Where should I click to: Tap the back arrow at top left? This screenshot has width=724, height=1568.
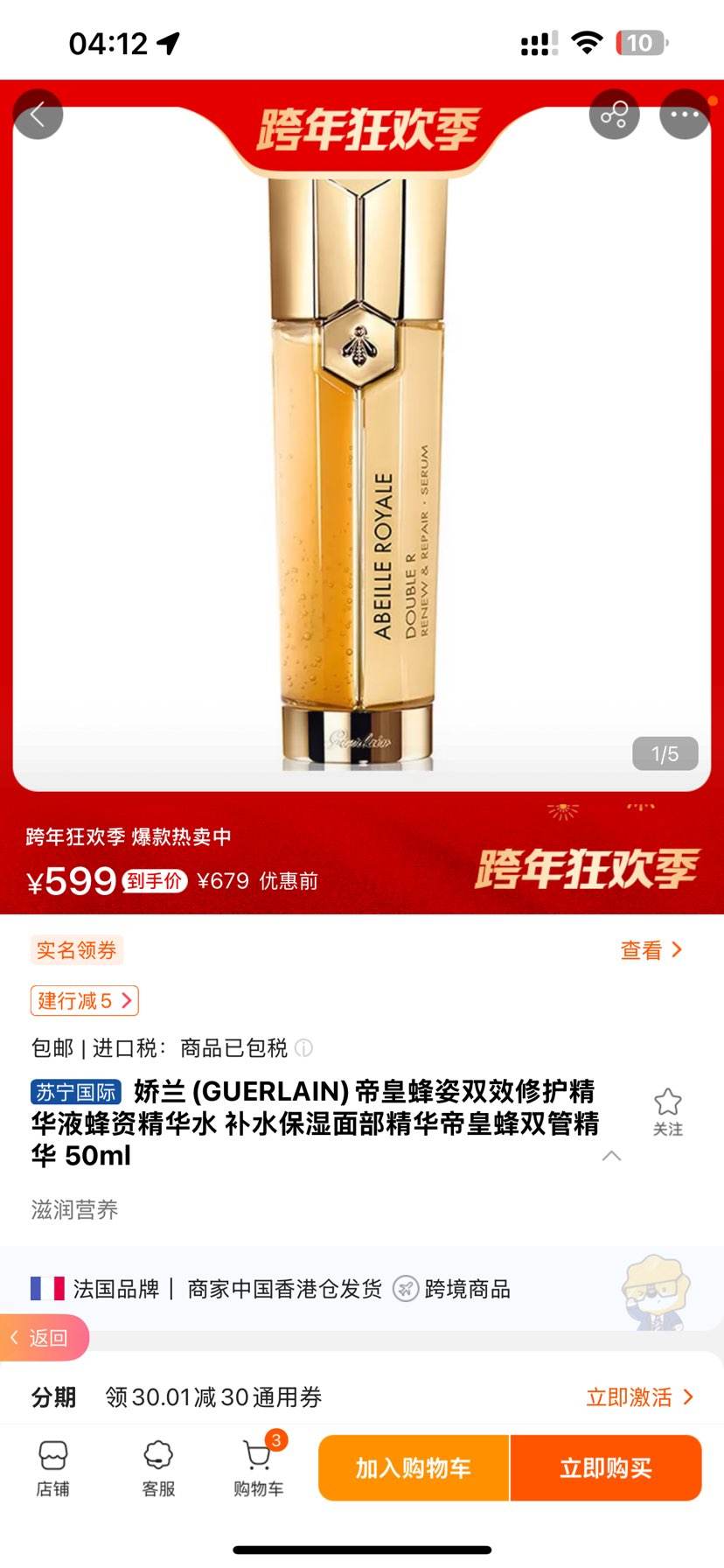[38, 115]
